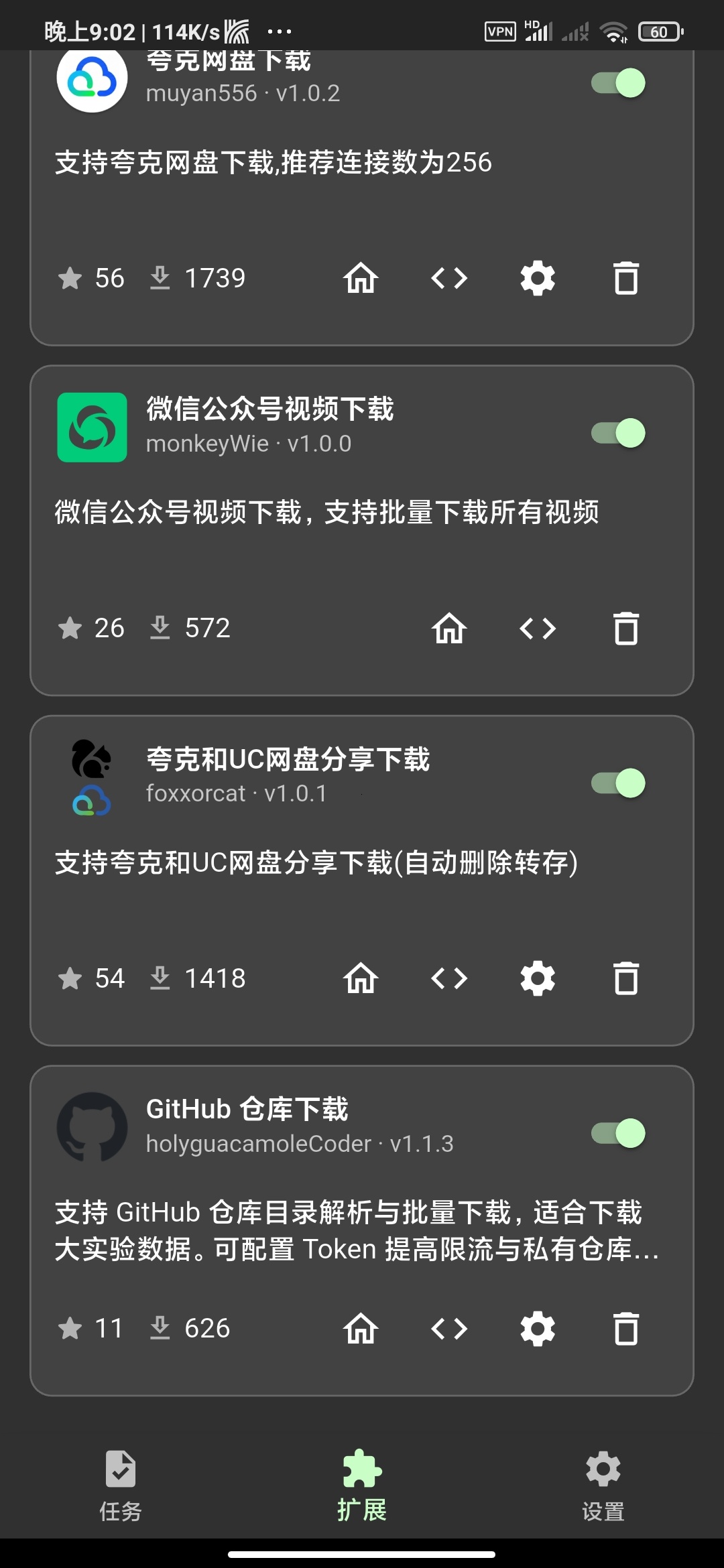Open homepage of 夸克网盘下载 extension

click(360, 277)
